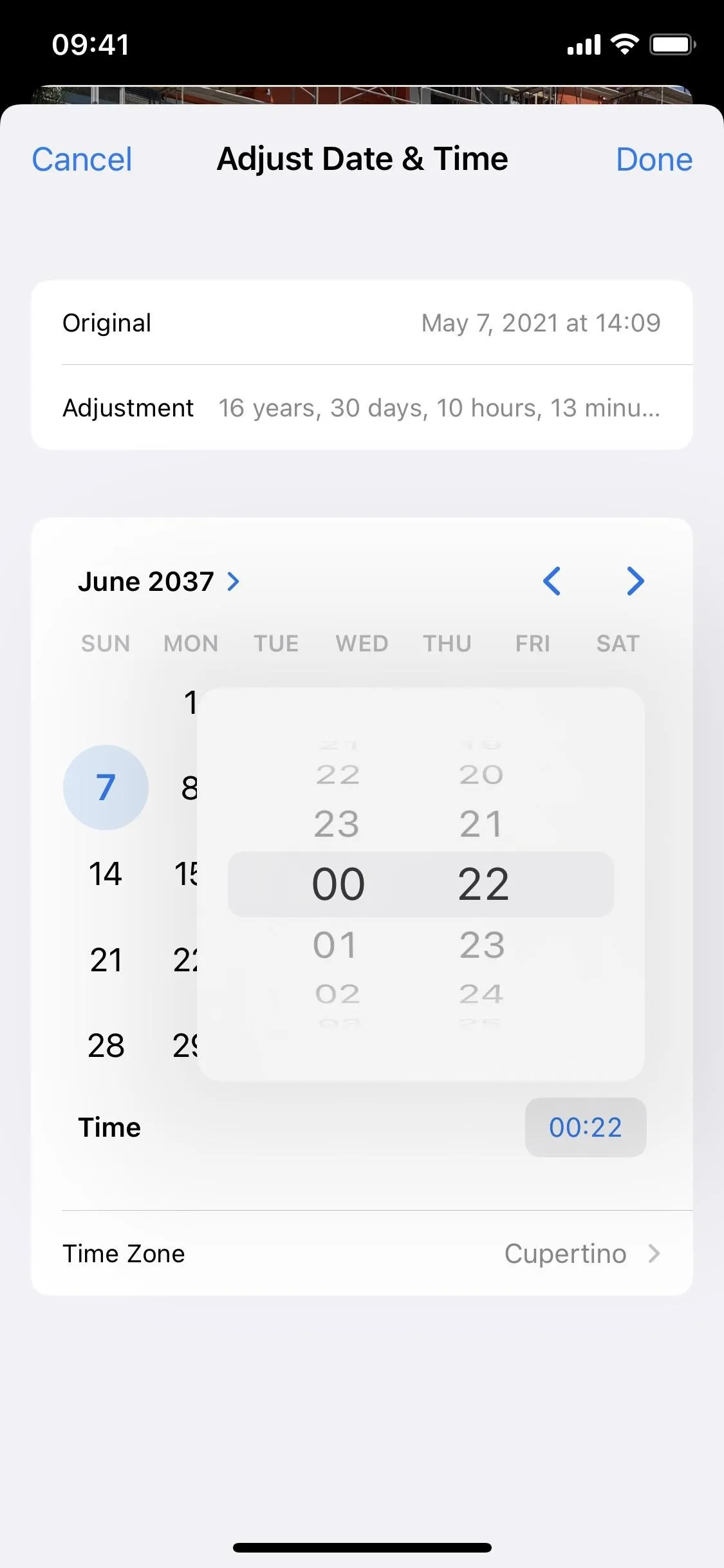Select day 28 in the calendar
The width and height of the screenshot is (724, 1568).
tap(106, 1045)
